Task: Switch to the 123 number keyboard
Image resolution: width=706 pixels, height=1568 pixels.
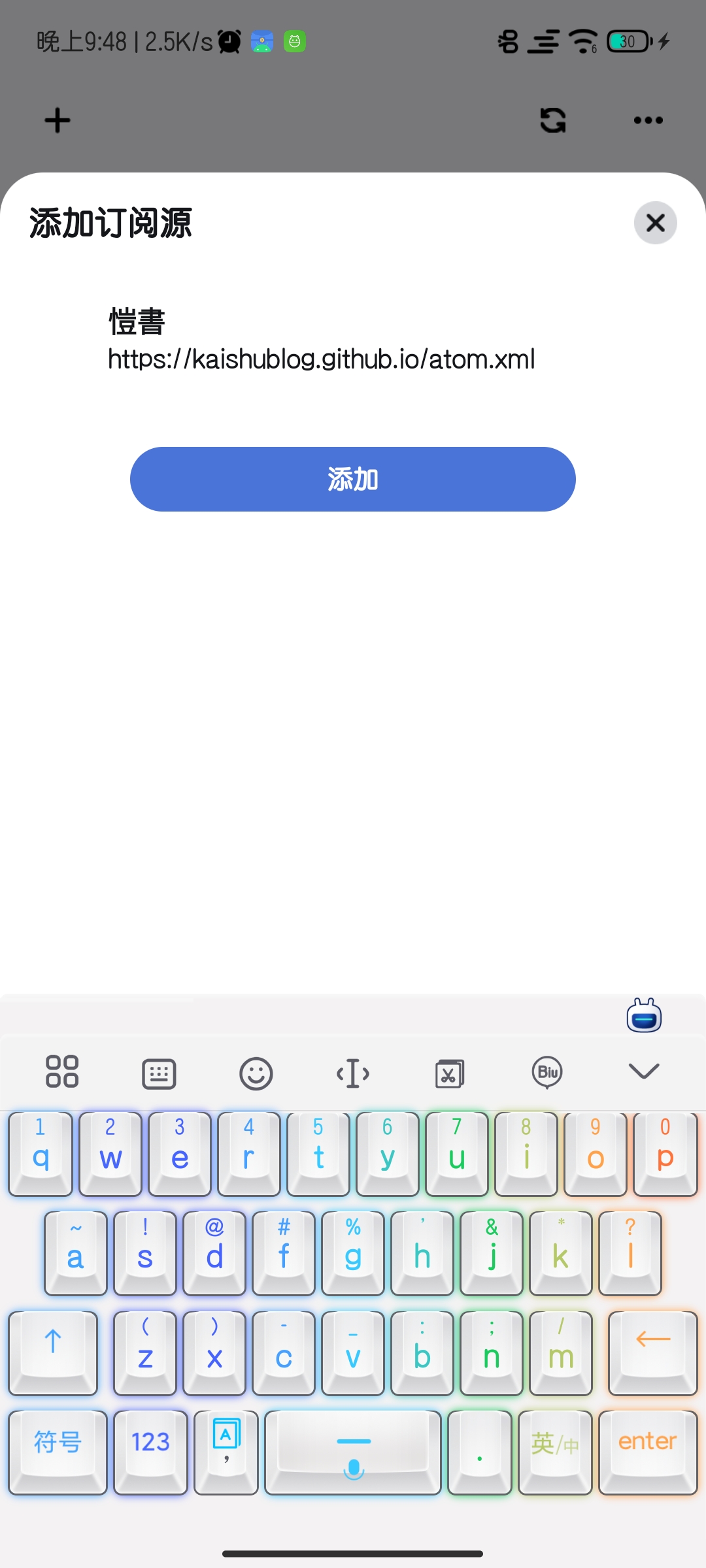Action: tap(150, 1452)
